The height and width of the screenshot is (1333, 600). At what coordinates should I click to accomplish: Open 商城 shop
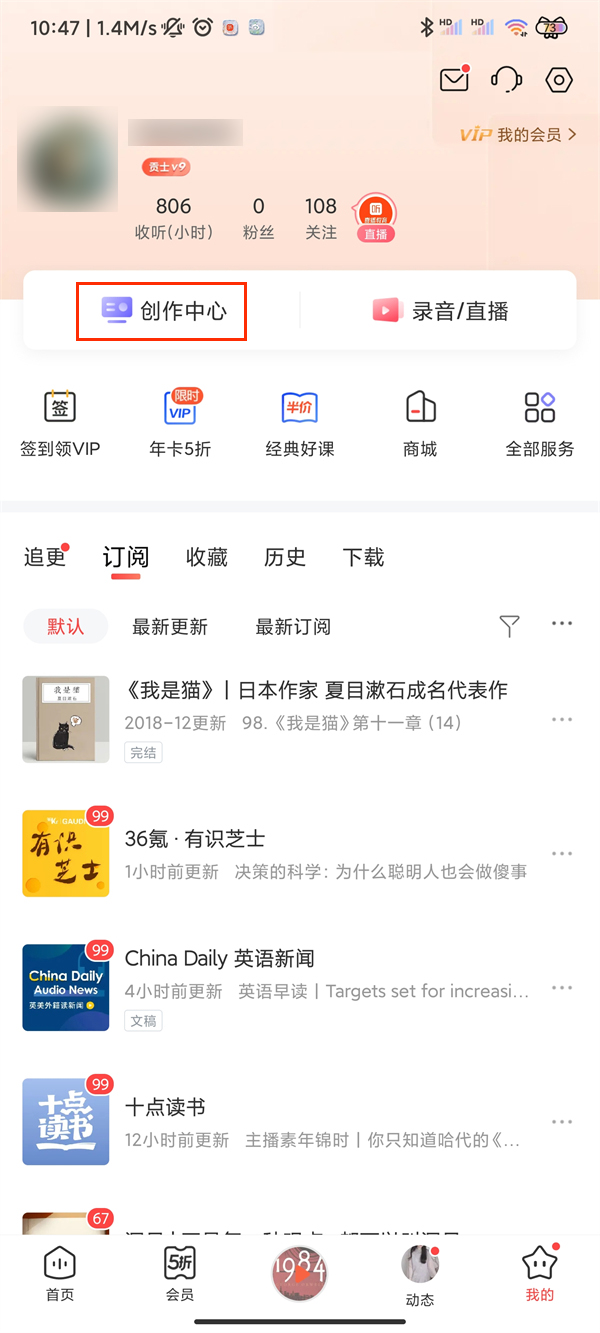pos(420,423)
